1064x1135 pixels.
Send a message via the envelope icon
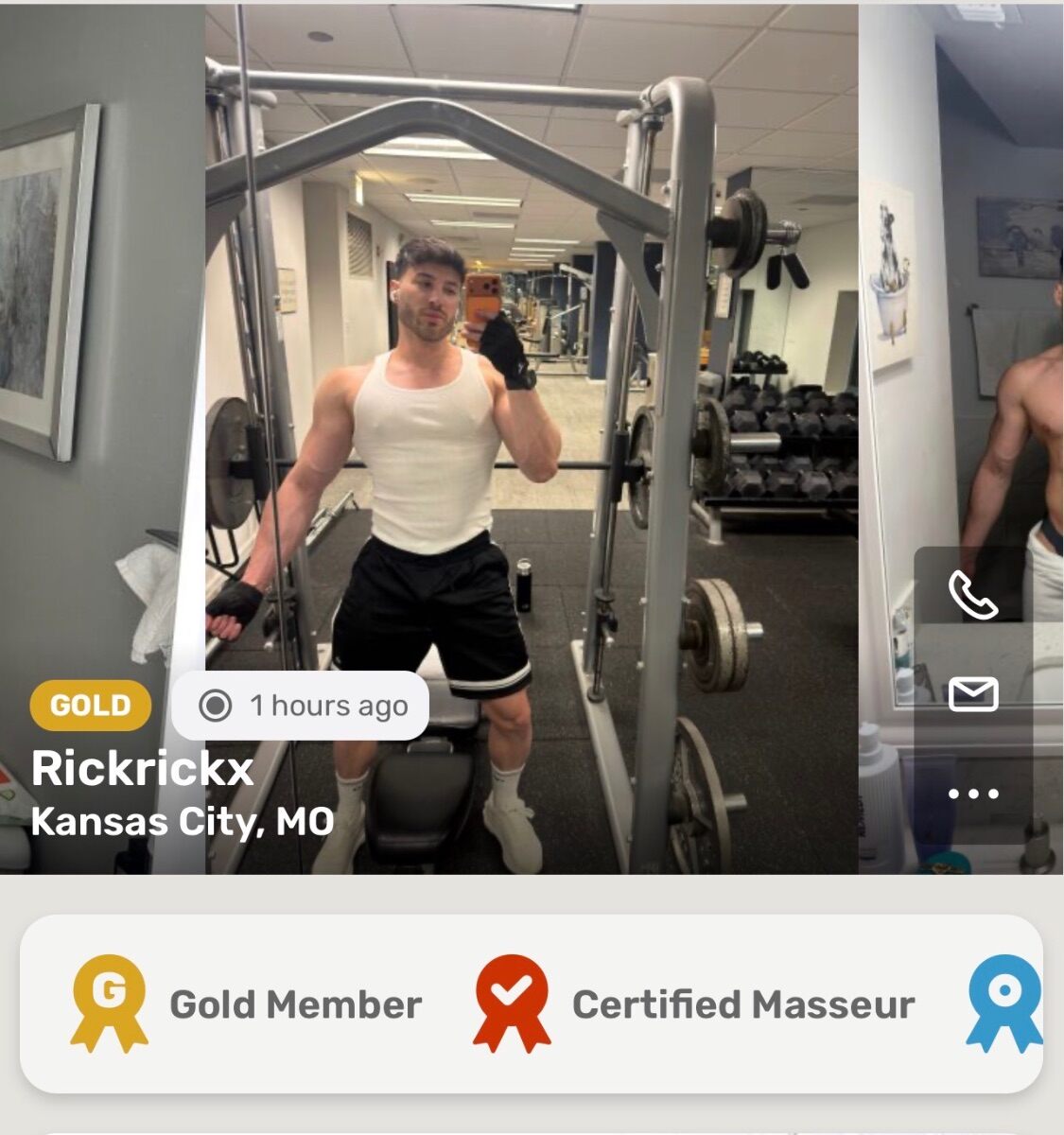973,694
